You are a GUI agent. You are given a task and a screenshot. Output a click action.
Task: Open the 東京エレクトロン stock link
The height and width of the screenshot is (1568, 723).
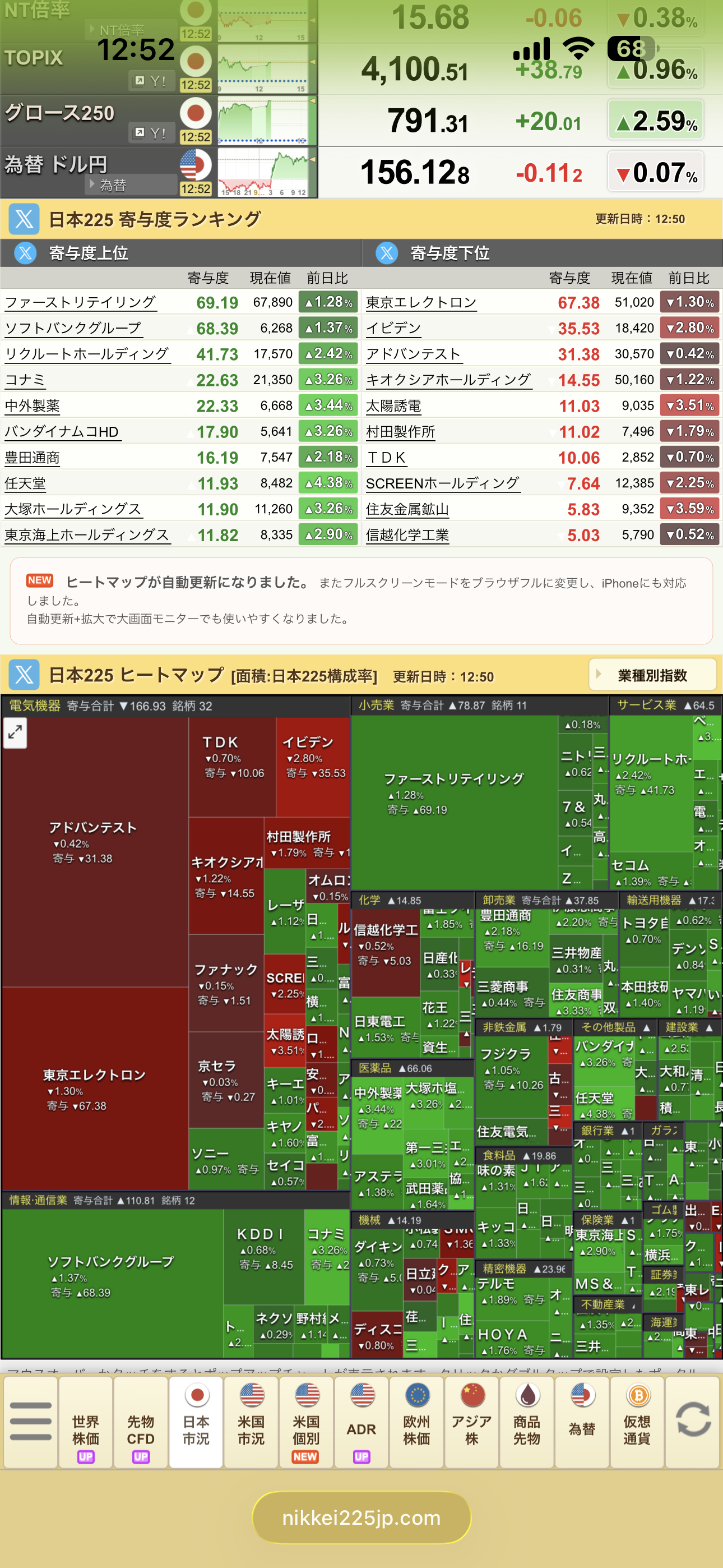tap(421, 302)
